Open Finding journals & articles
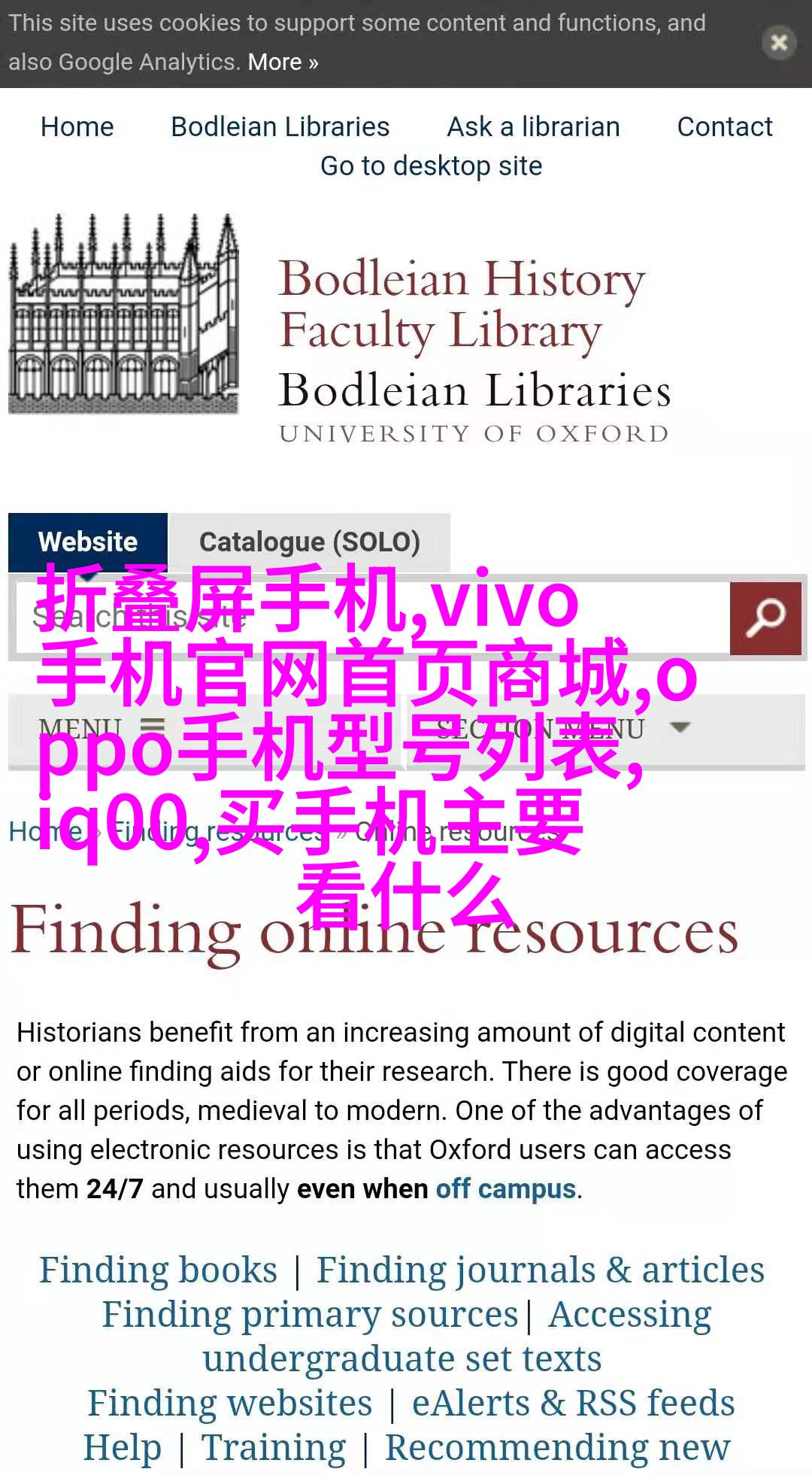 tap(540, 1270)
